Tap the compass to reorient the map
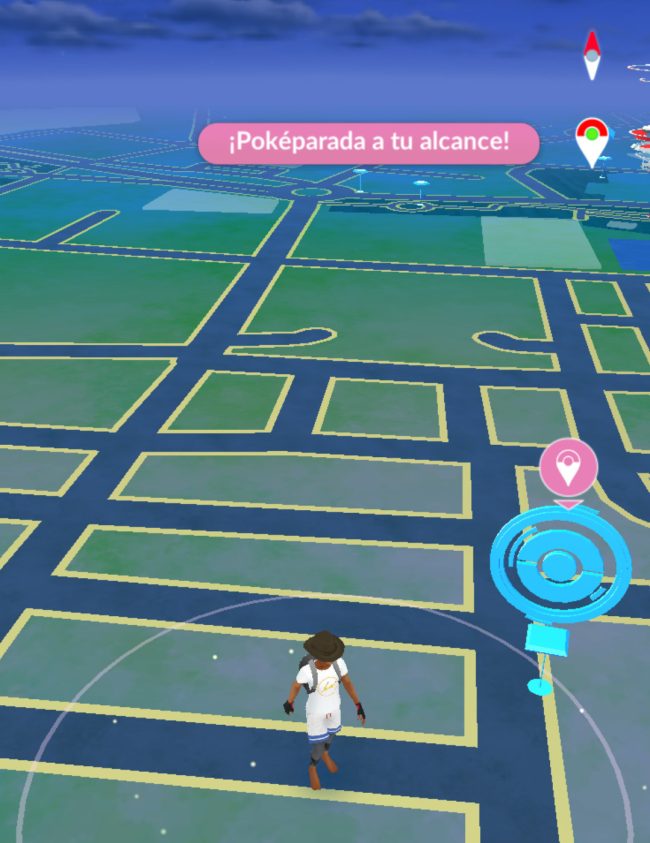 click(592, 56)
